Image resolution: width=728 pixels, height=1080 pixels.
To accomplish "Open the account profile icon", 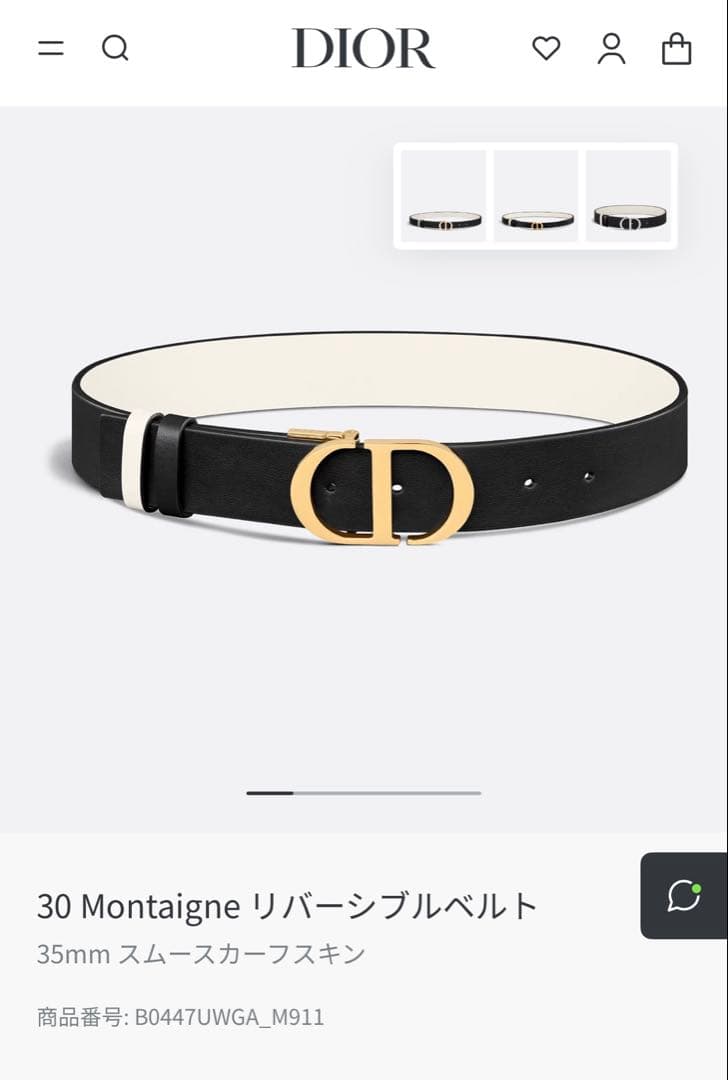I will [611, 48].
